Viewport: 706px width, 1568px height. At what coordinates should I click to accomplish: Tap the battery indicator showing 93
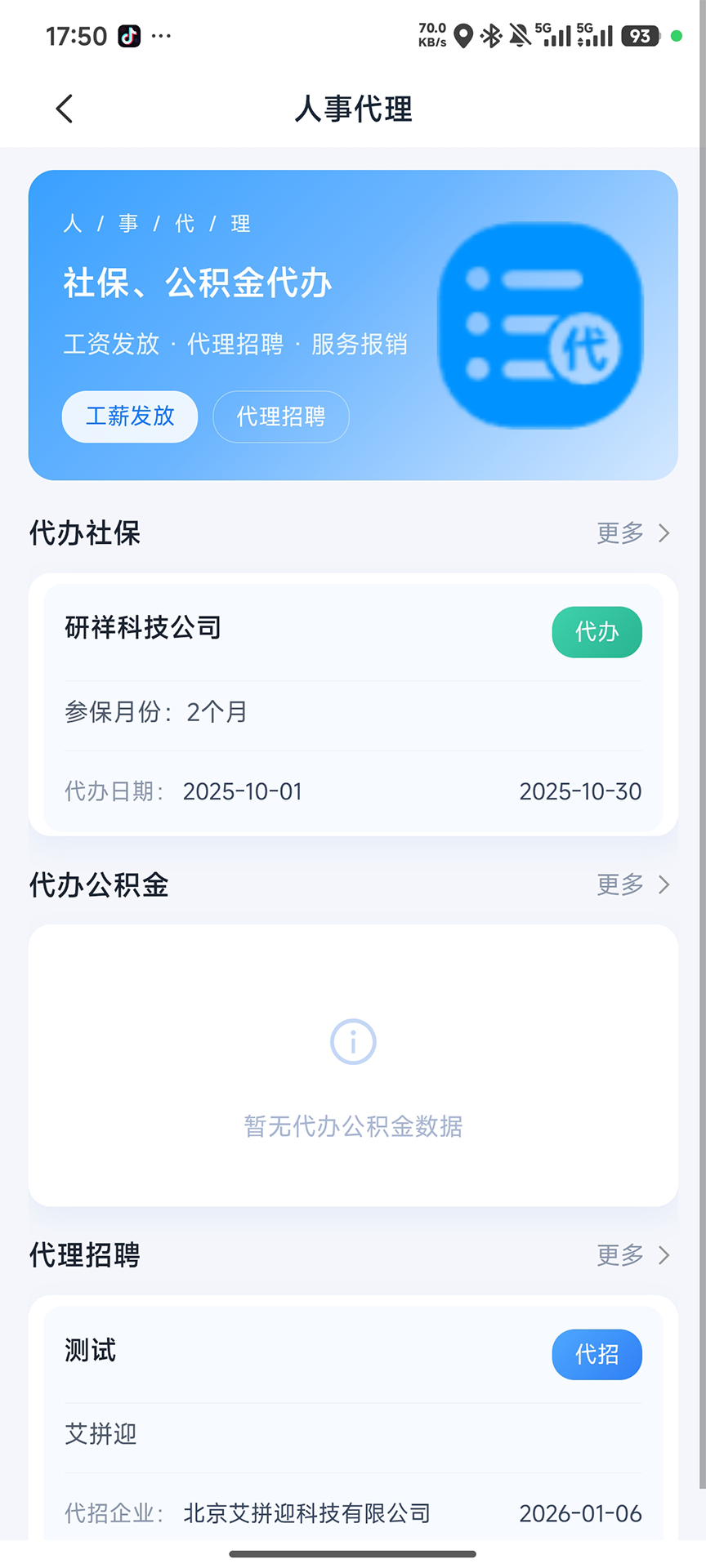click(x=641, y=35)
